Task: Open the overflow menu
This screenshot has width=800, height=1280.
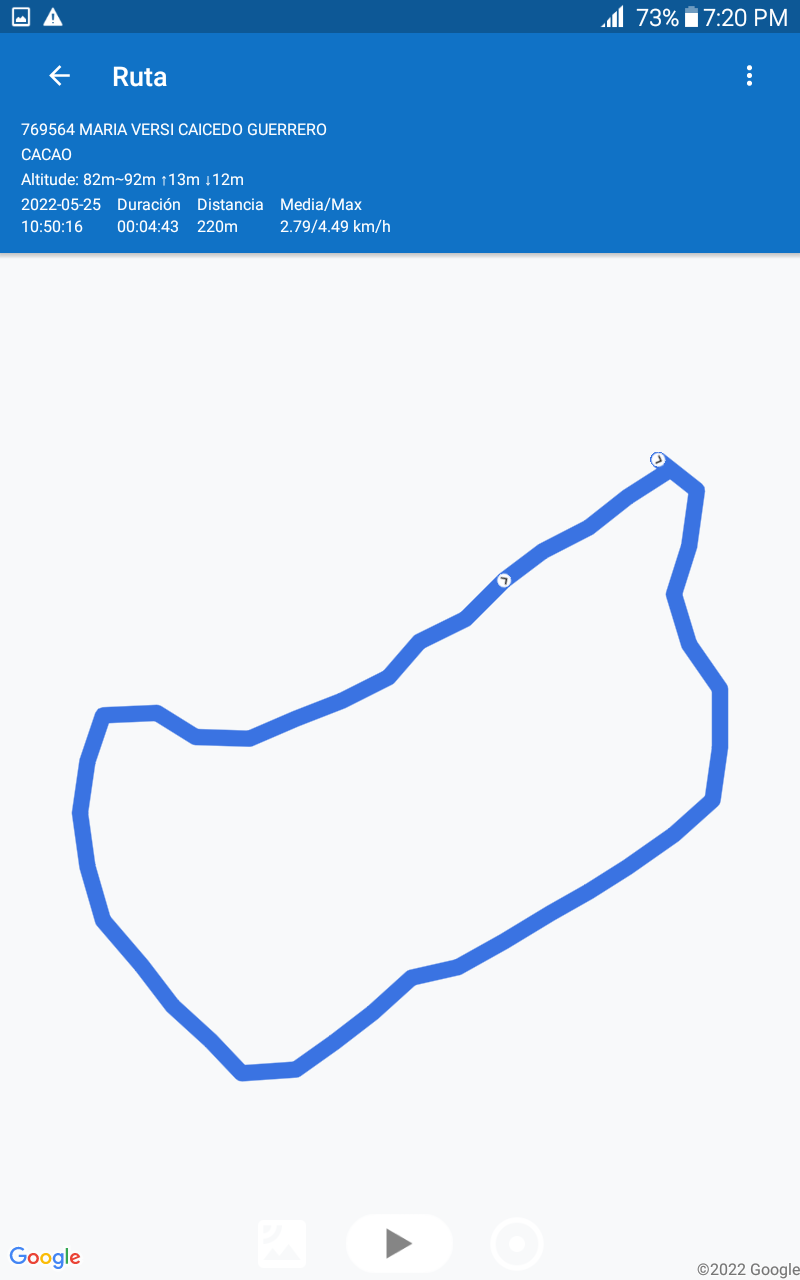Action: [x=749, y=76]
